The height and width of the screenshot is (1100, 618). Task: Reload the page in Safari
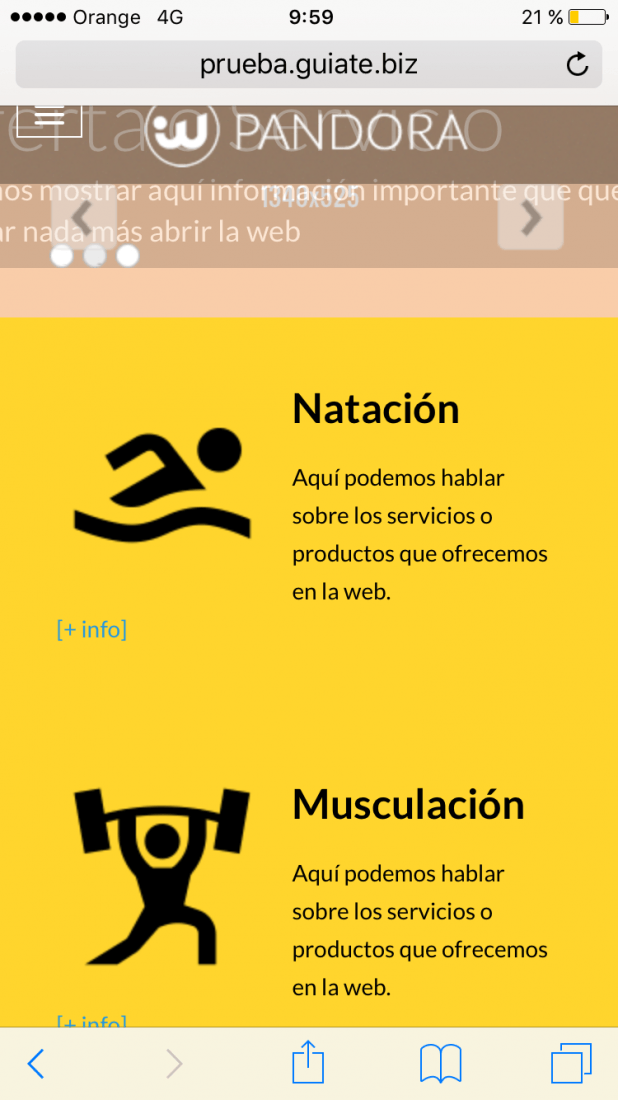coord(577,64)
